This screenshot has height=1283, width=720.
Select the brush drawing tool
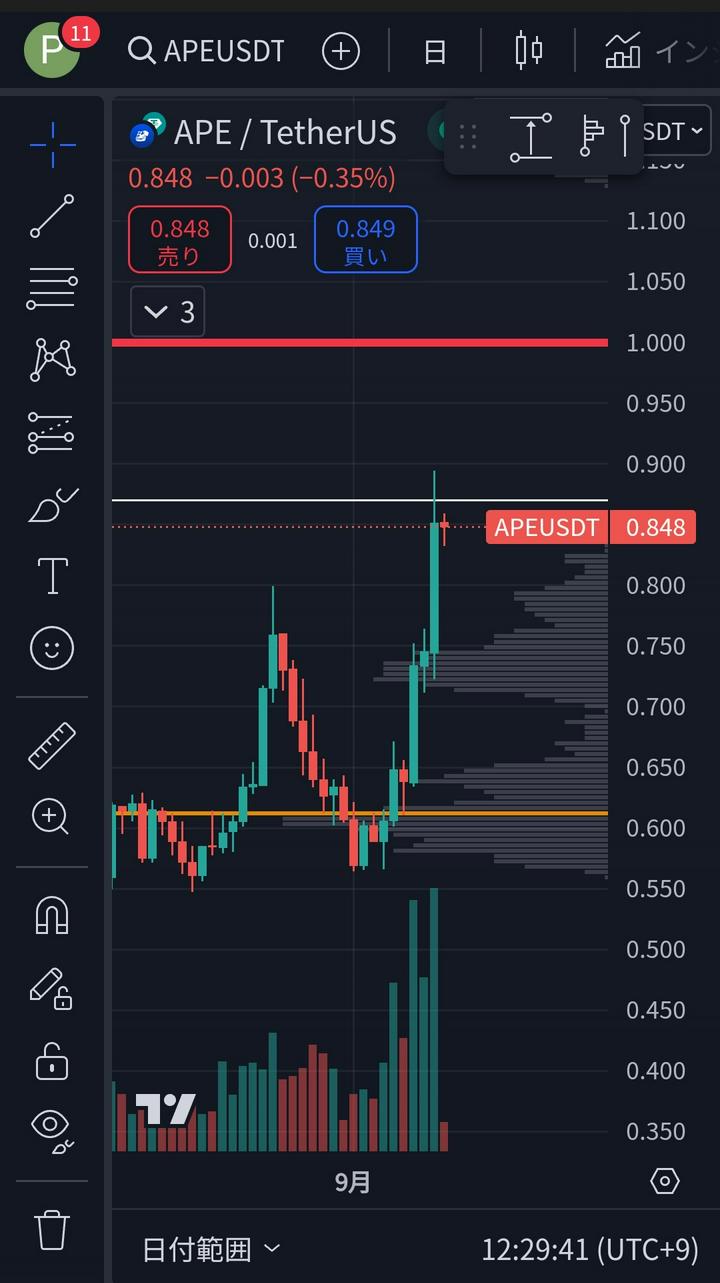(52, 506)
